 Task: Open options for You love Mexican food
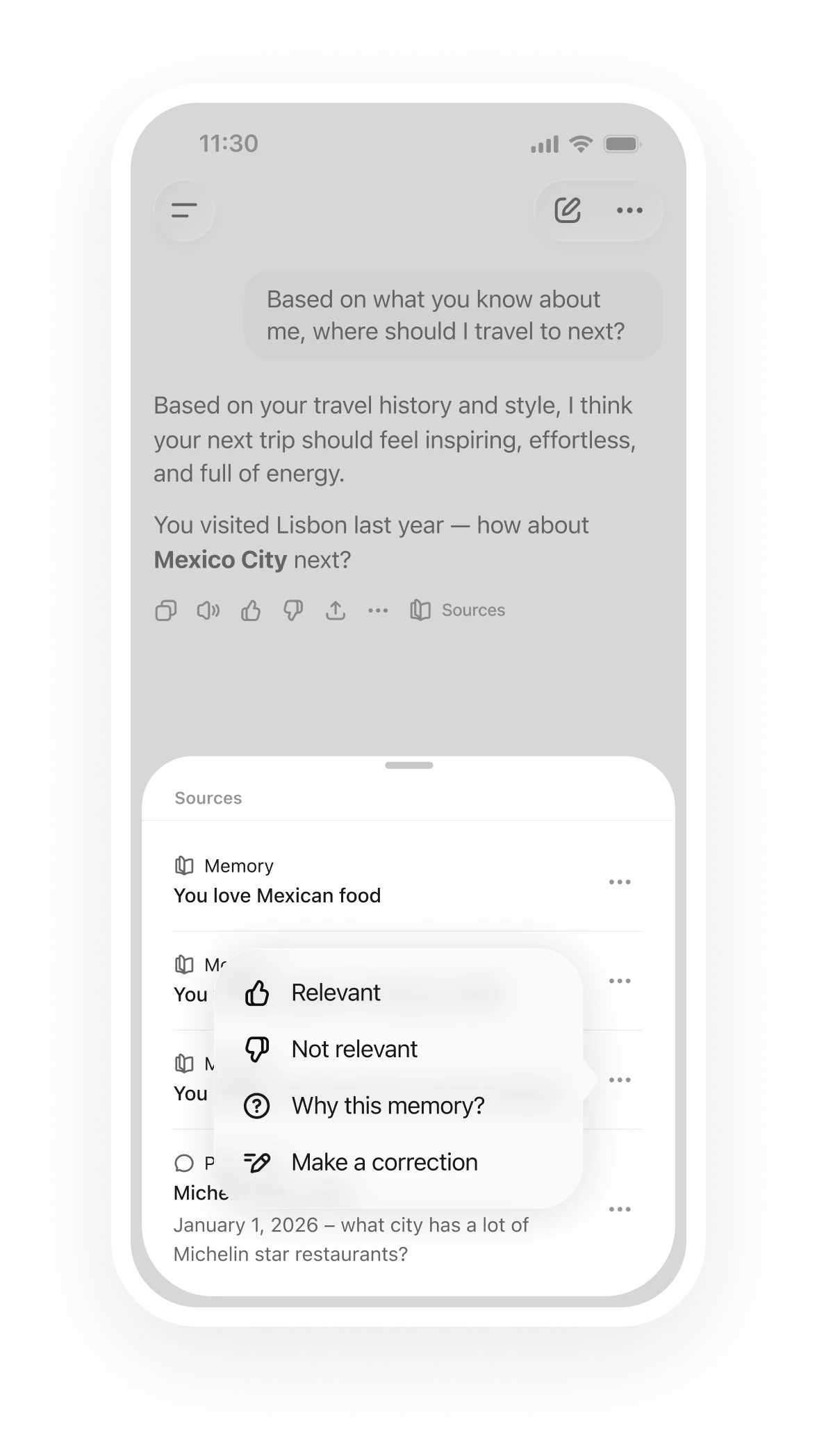coord(620,882)
